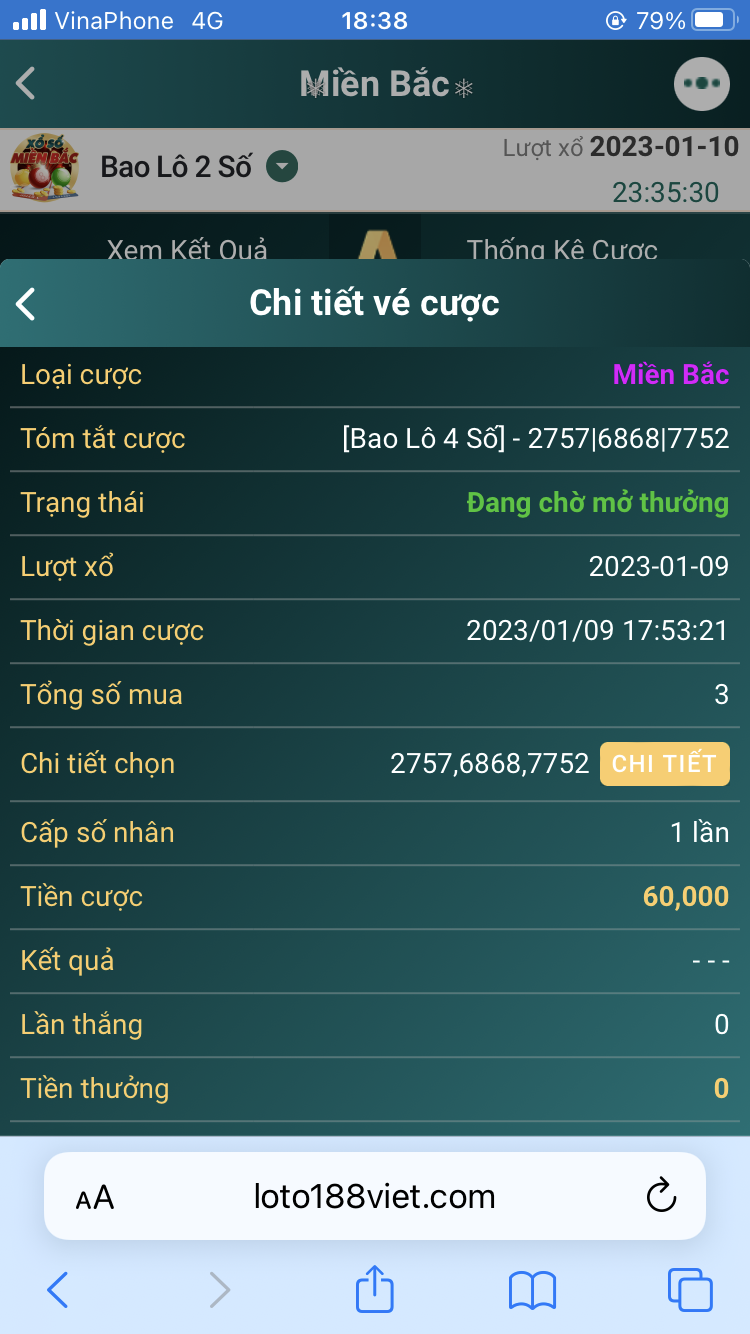Share this page via Safari

(x=375, y=1288)
